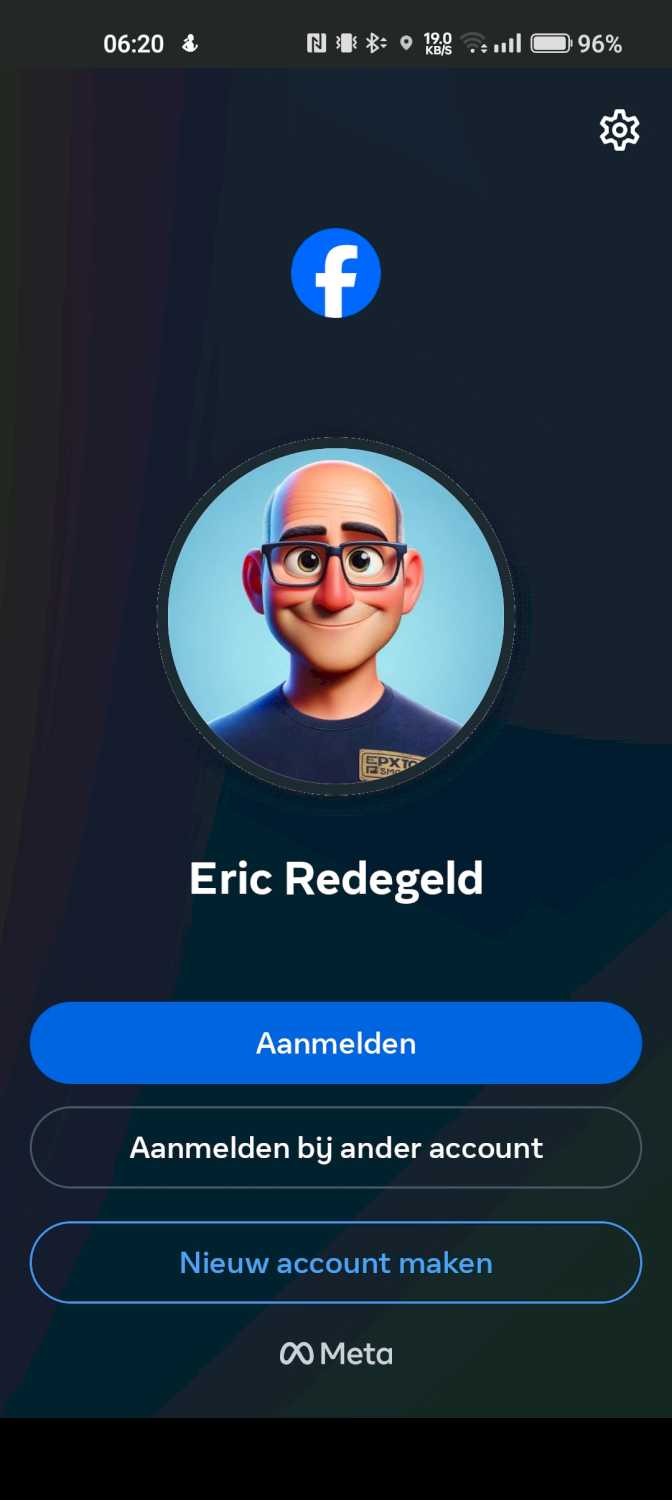
Task: Select Nieuw account maken
Action: (x=336, y=1262)
